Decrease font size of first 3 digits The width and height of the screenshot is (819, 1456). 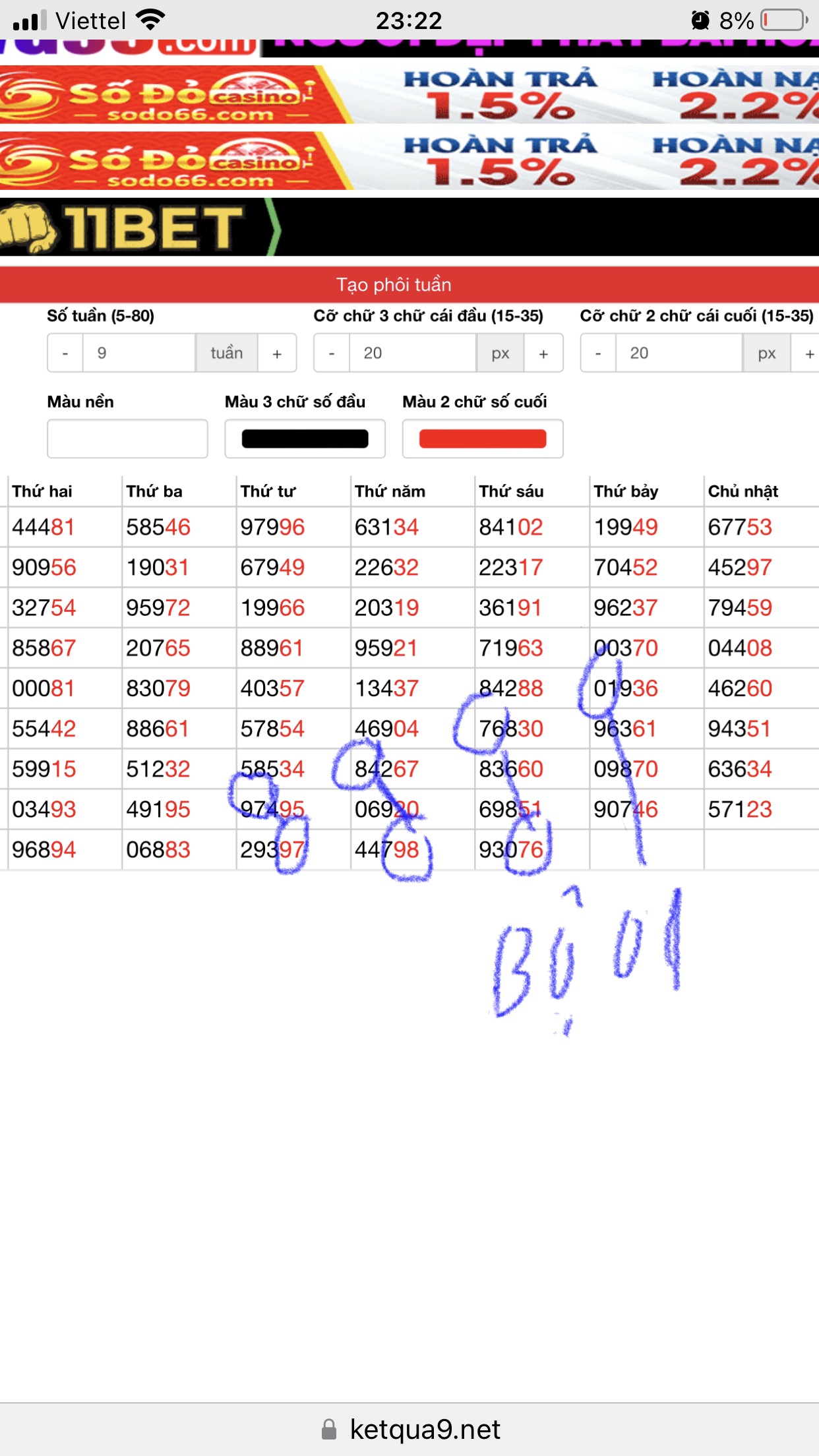point(332,353)
